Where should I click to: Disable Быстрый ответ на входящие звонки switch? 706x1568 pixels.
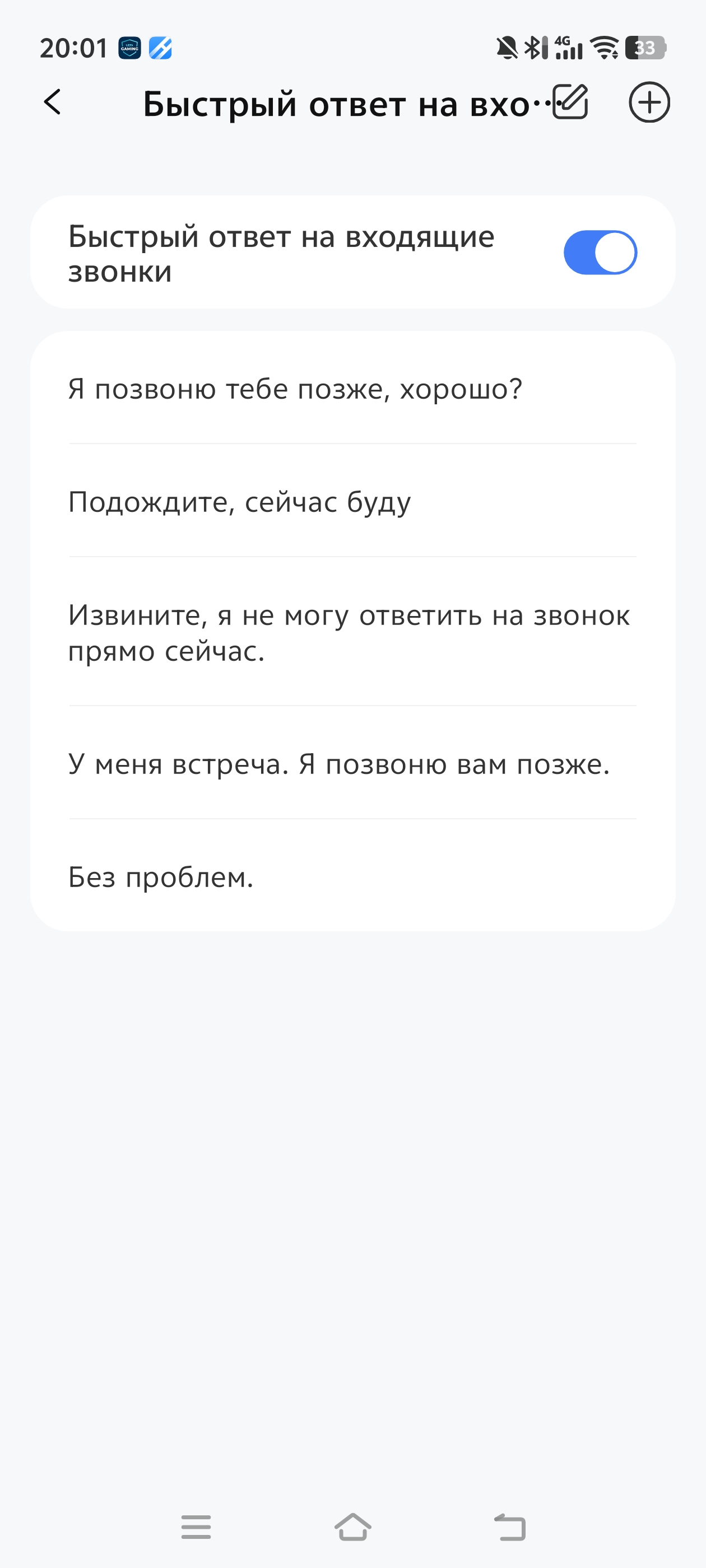(600, 253)
